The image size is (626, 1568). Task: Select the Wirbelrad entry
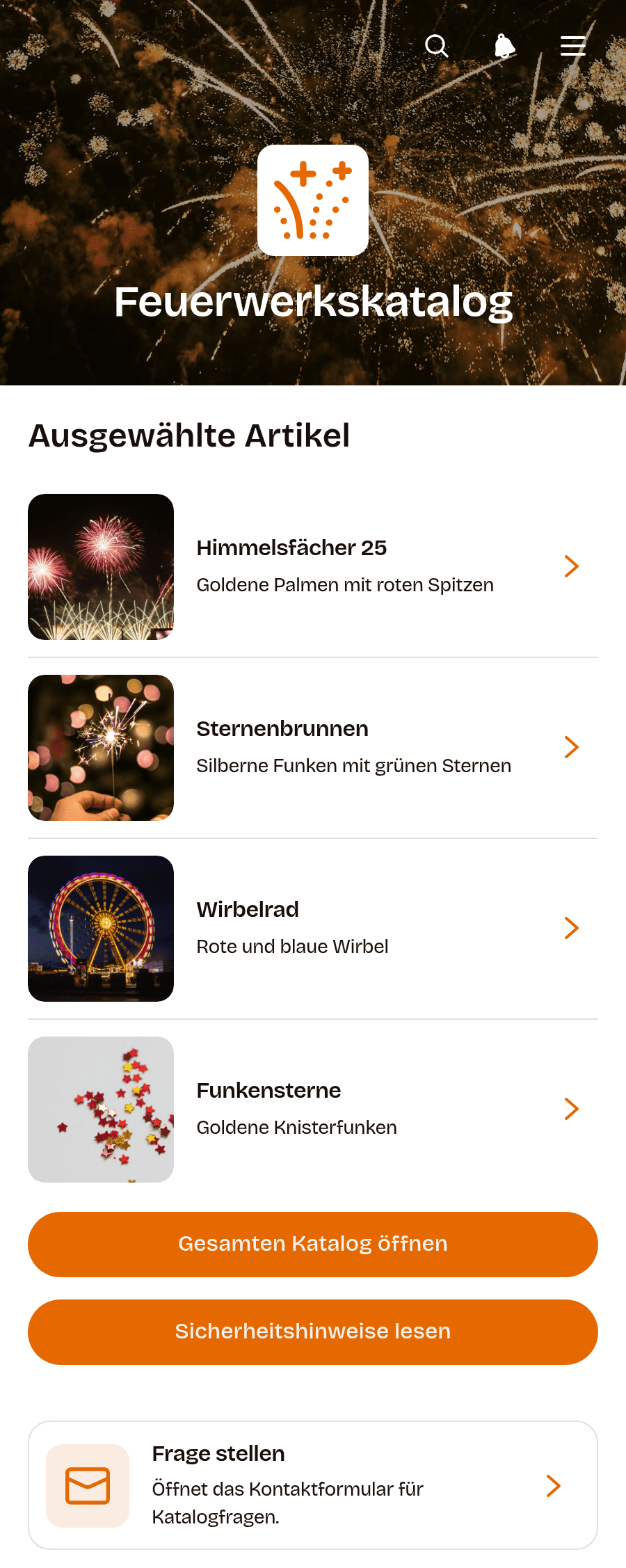pyautogui.click(x=313, y=929)
